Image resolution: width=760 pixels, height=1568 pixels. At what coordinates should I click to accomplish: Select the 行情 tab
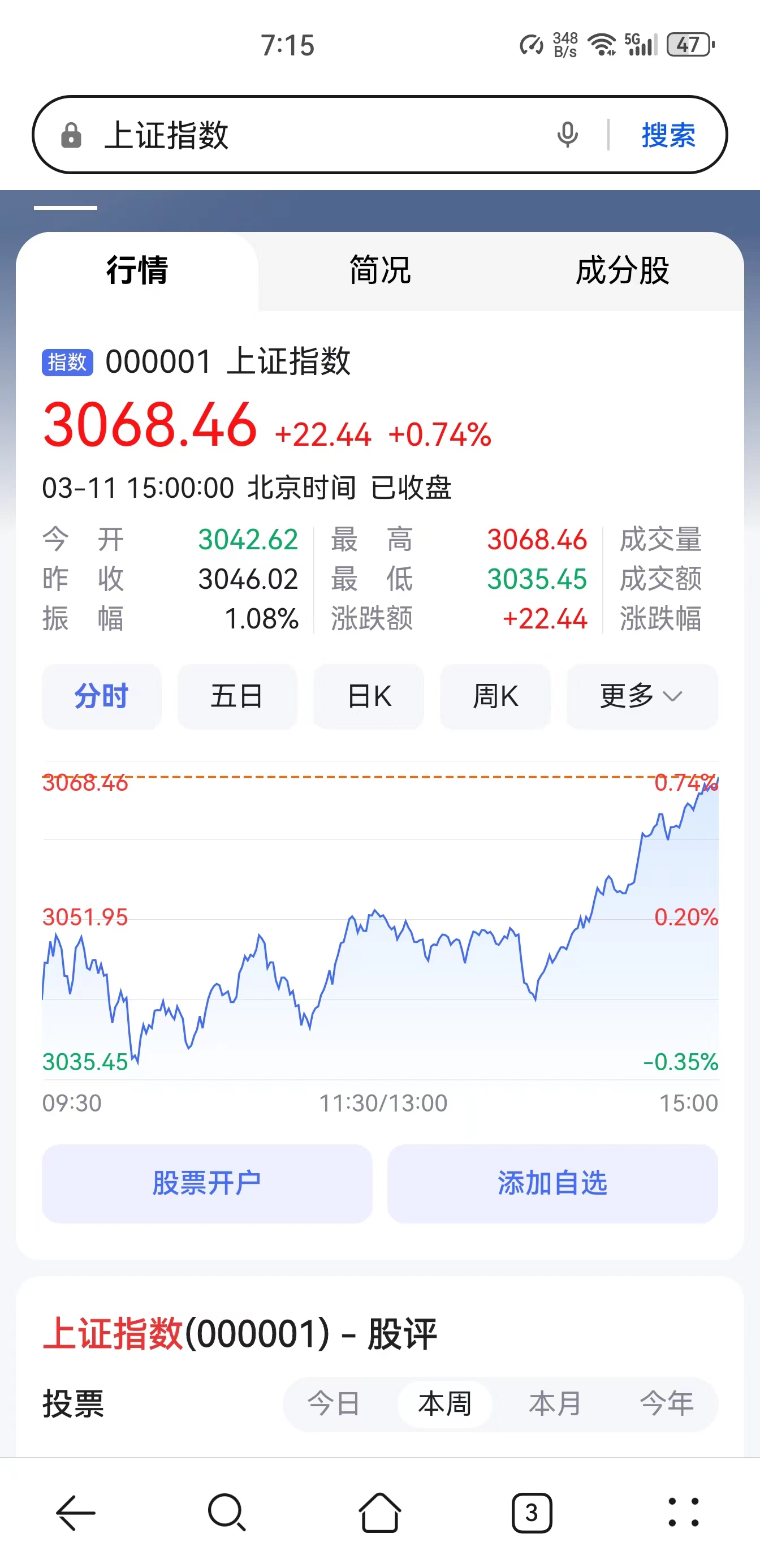(x=137, y=271)
